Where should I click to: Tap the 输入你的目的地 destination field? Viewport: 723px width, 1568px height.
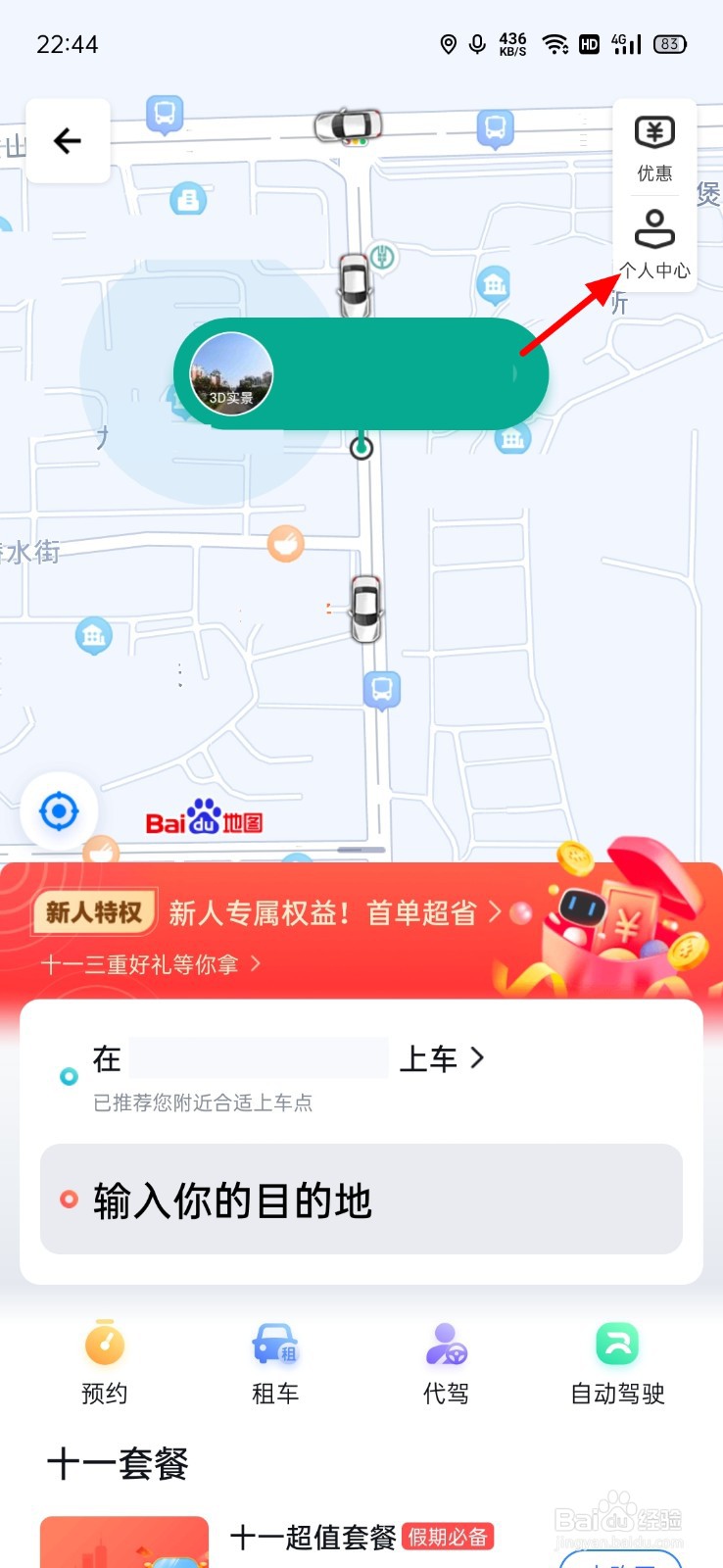click(x=361, y=1200)
